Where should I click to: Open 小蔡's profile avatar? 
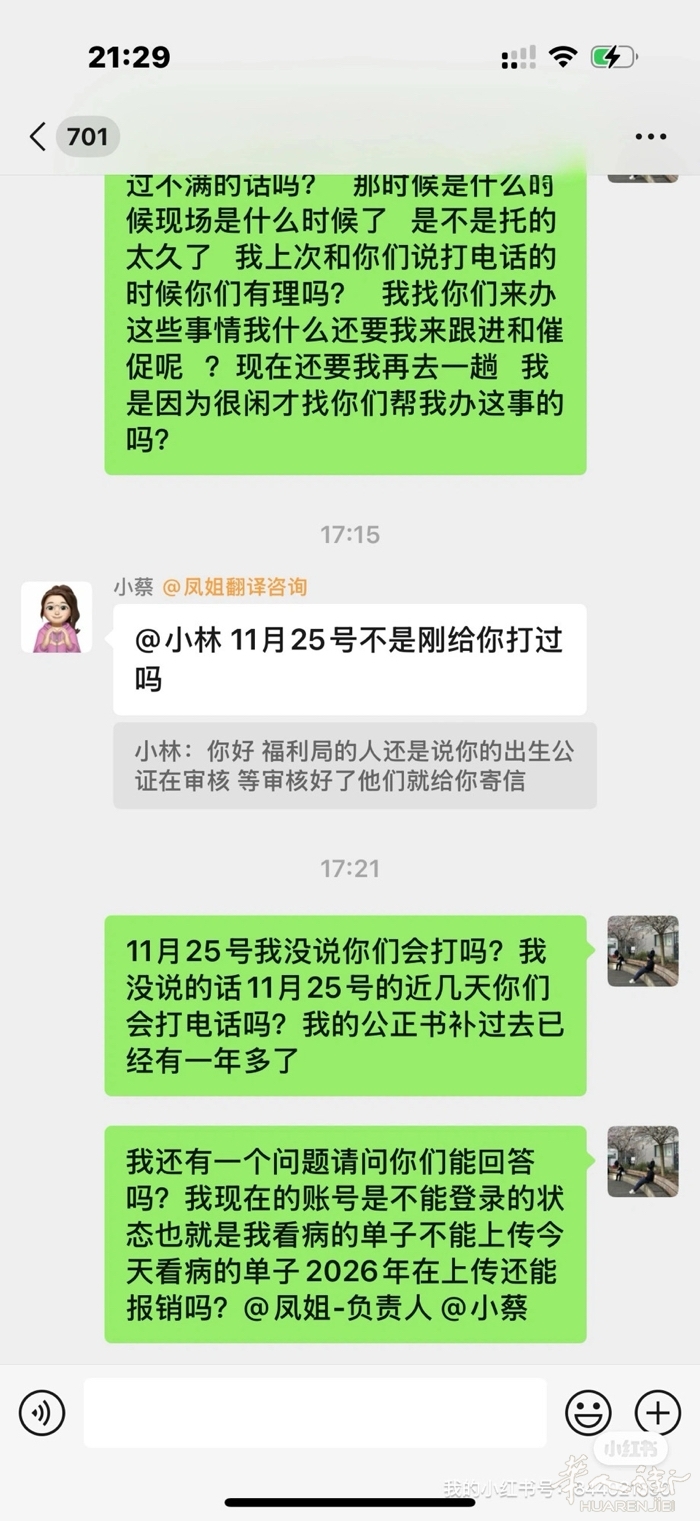click(56, 618)
